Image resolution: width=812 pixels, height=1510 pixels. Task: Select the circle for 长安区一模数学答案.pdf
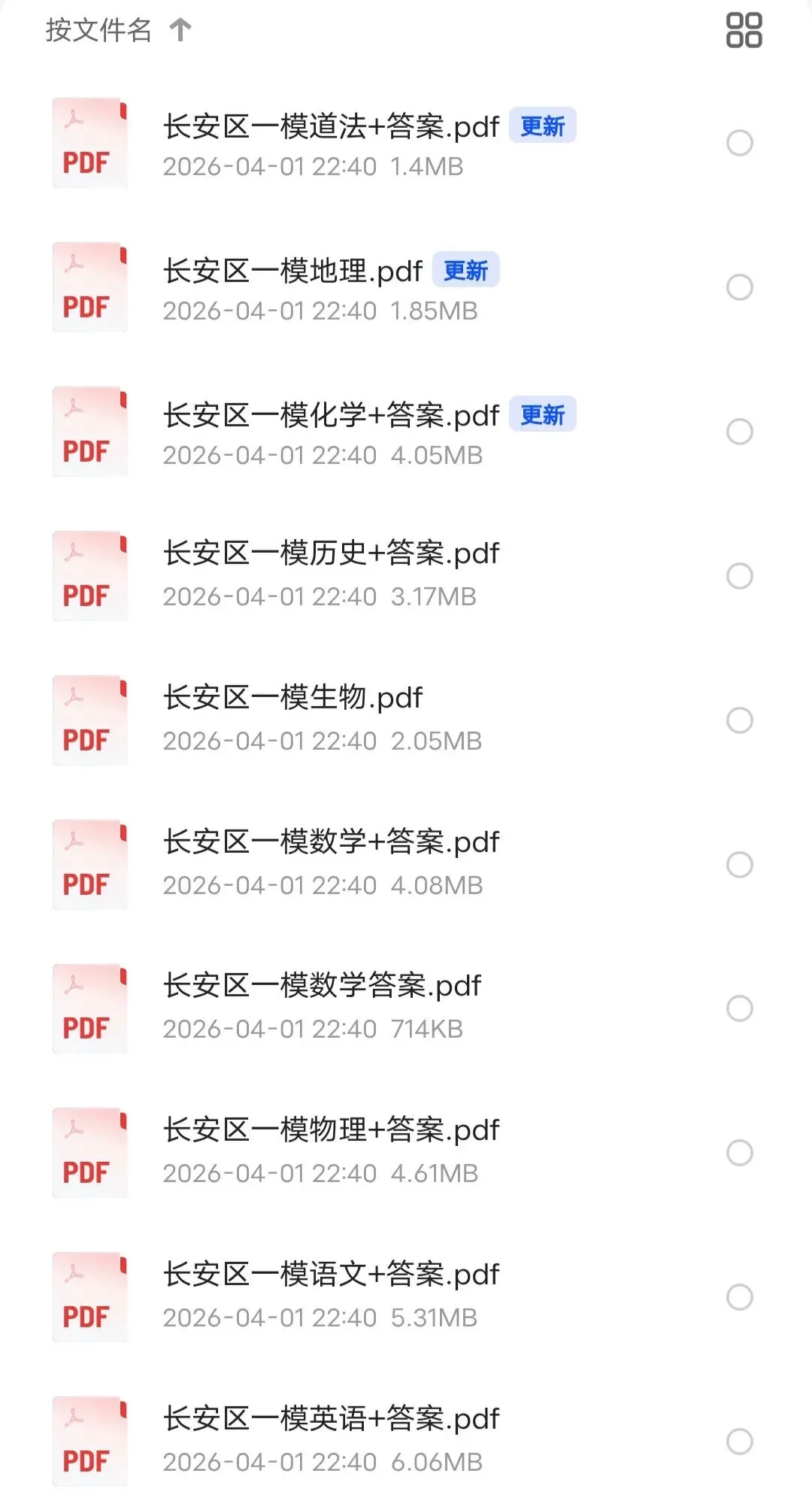coord(740,1008)
